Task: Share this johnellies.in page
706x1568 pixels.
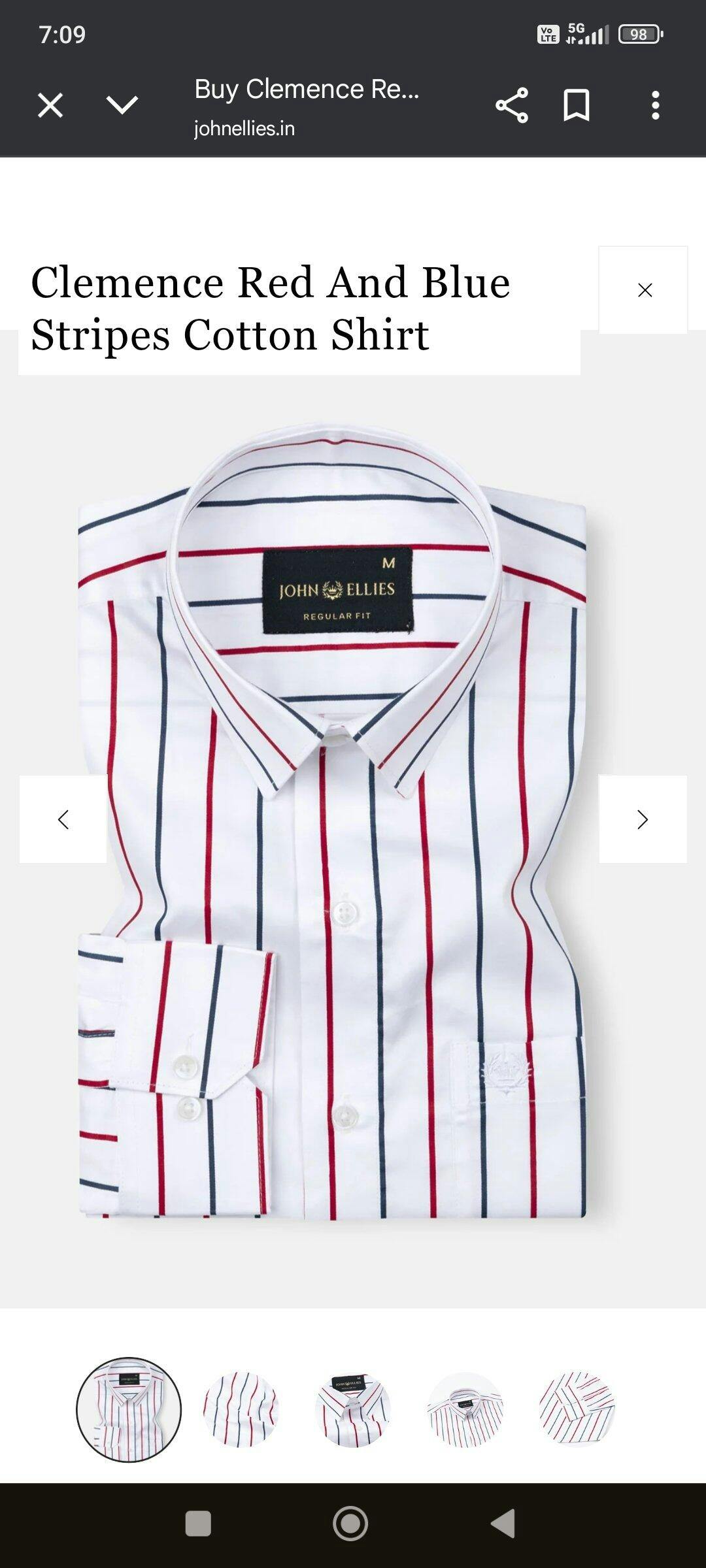Action: [x=512, y=105]
